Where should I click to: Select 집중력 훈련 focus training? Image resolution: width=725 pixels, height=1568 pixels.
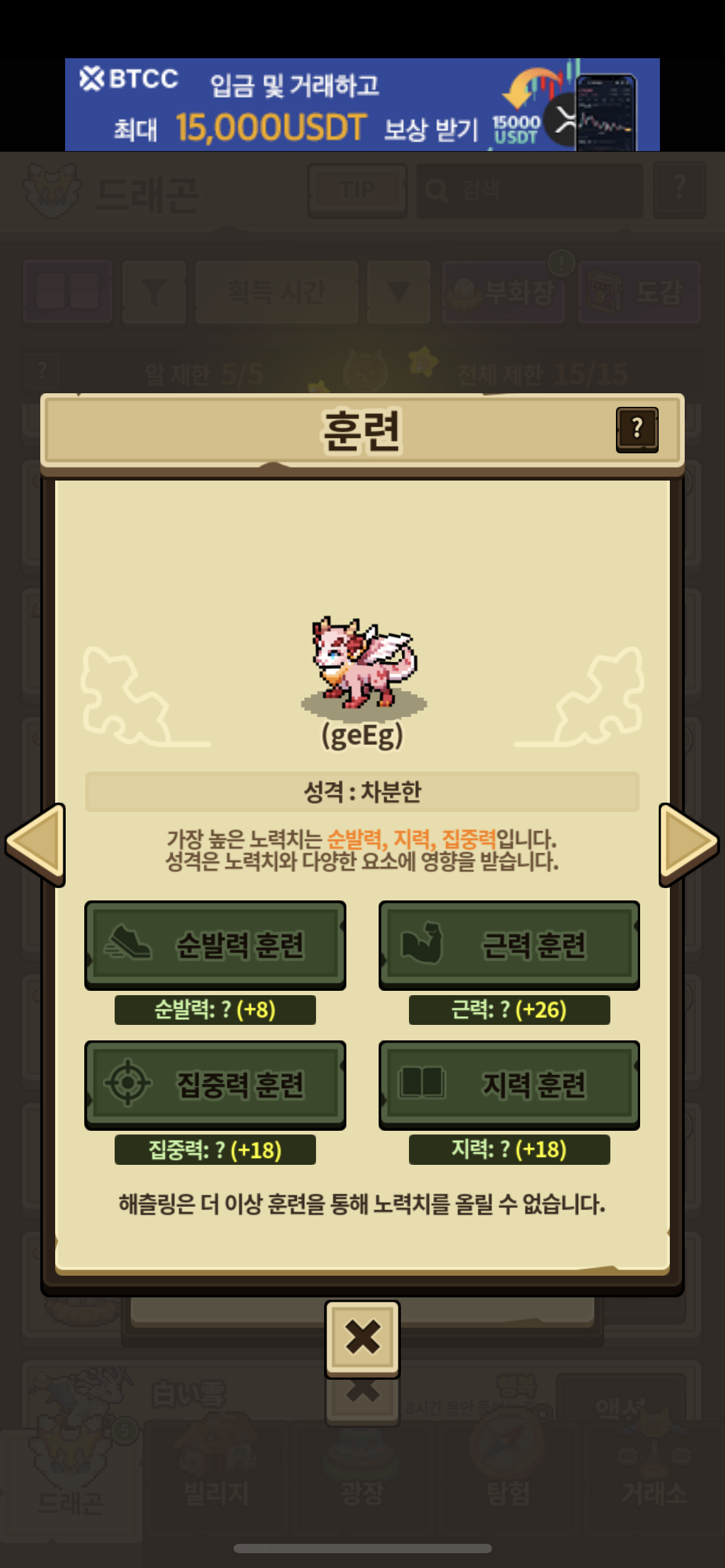point(215,1085)
